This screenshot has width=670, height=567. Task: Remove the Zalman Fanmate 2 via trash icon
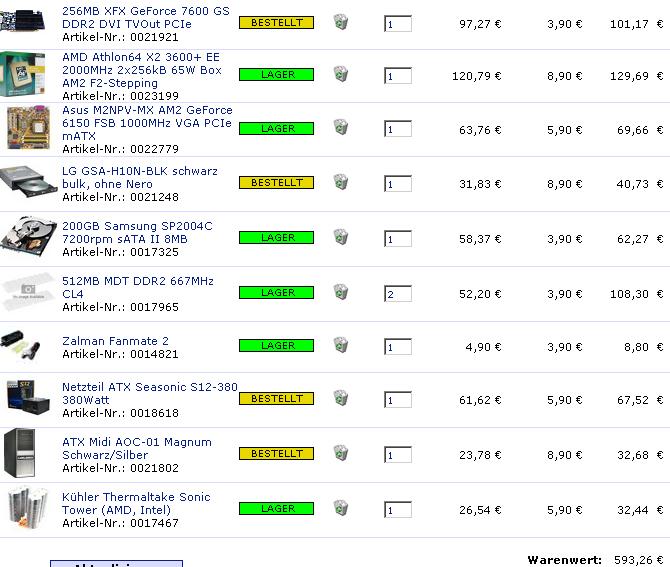click(341, 346)
